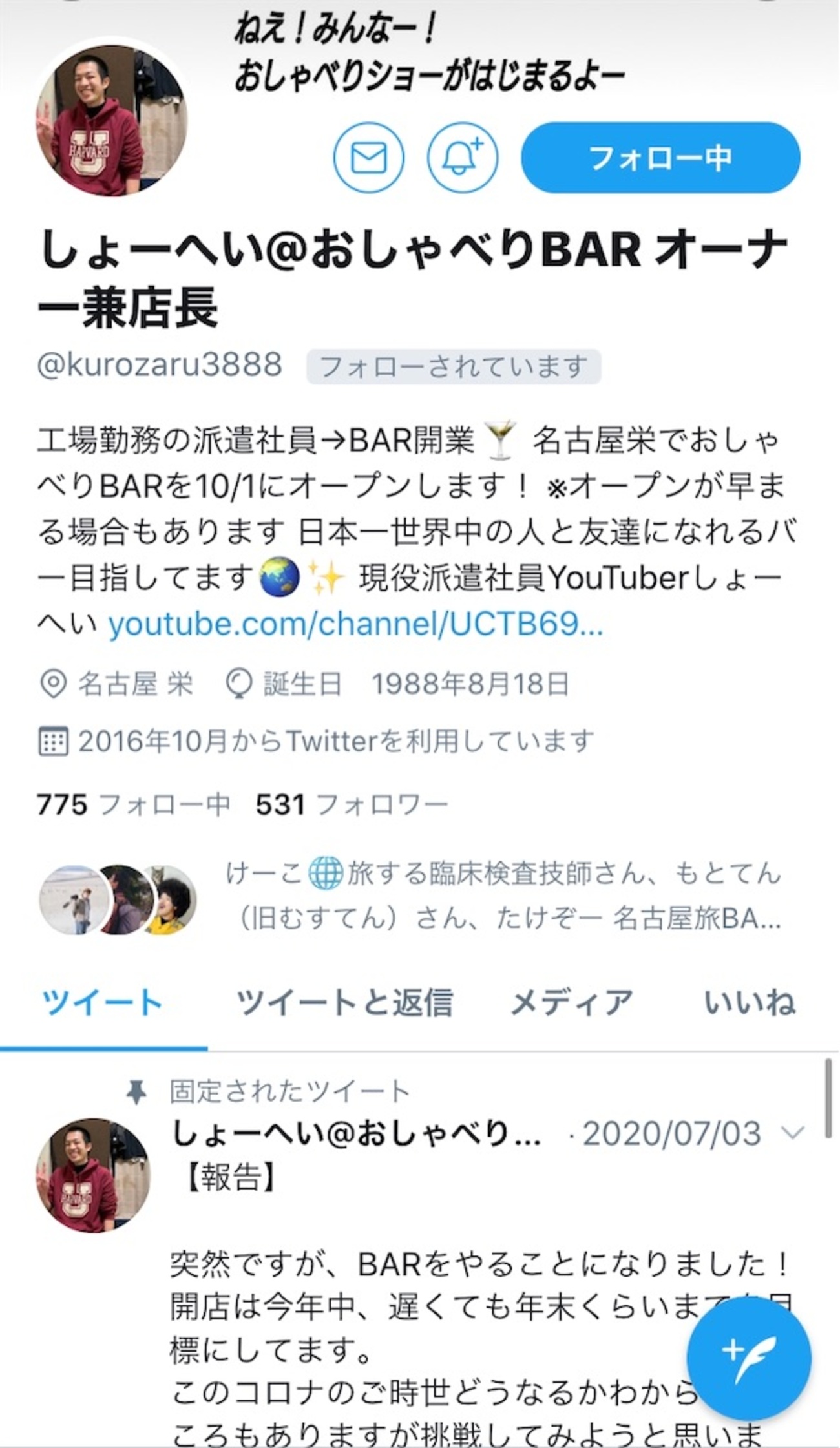Turn on tweet notifications with bell icon

(463, 158)
